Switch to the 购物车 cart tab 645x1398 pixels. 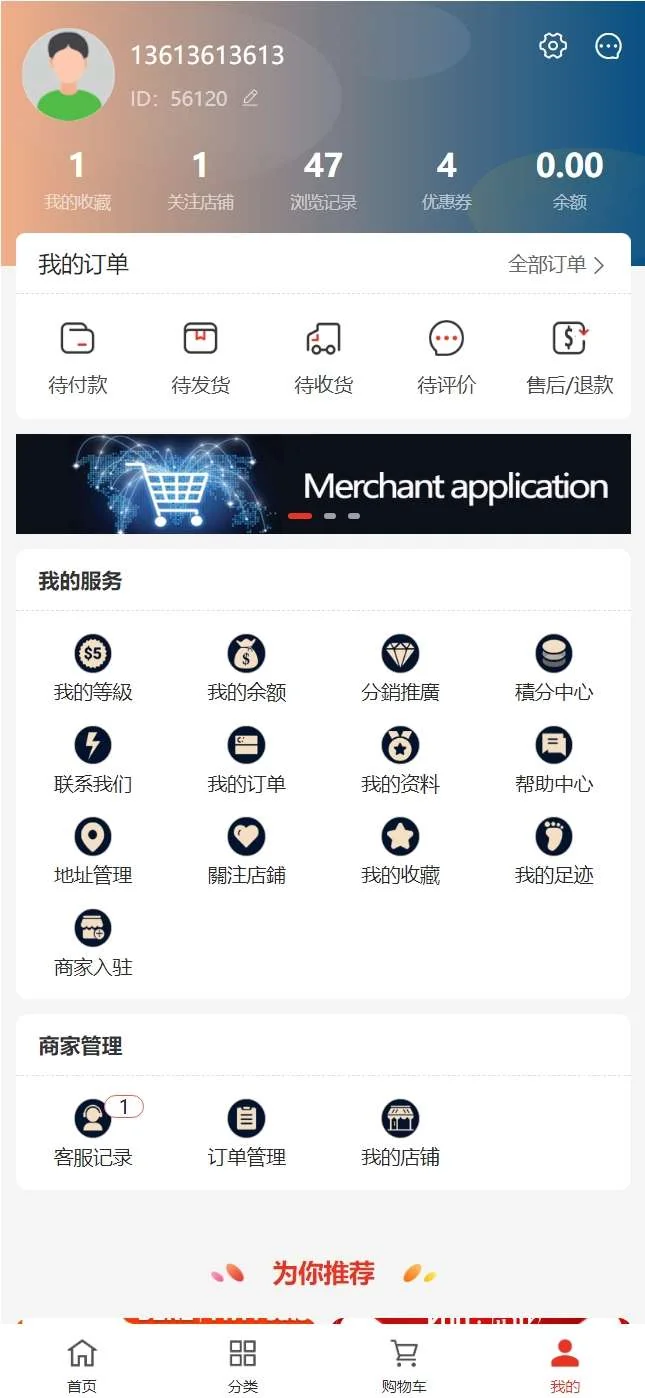pyautogui.click(x=404, y=1365)
